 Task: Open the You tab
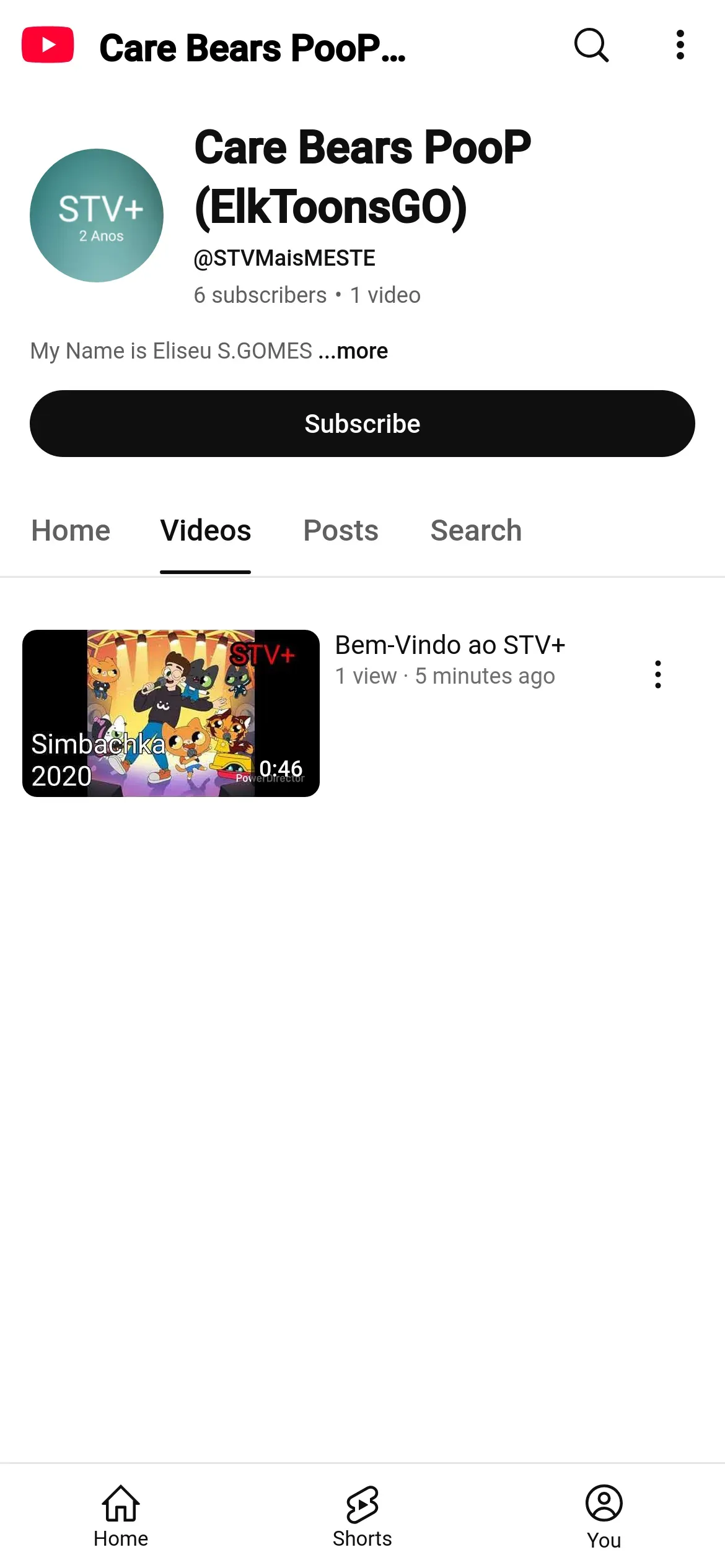click(x=604, y=1516)
